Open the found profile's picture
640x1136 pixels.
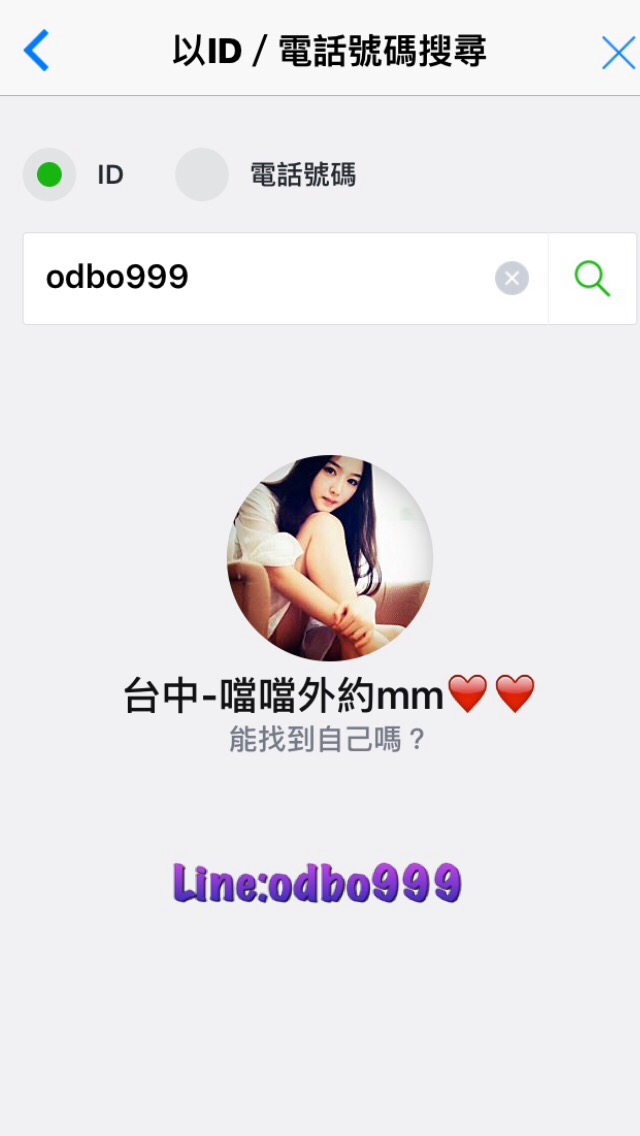pos(330,557)
